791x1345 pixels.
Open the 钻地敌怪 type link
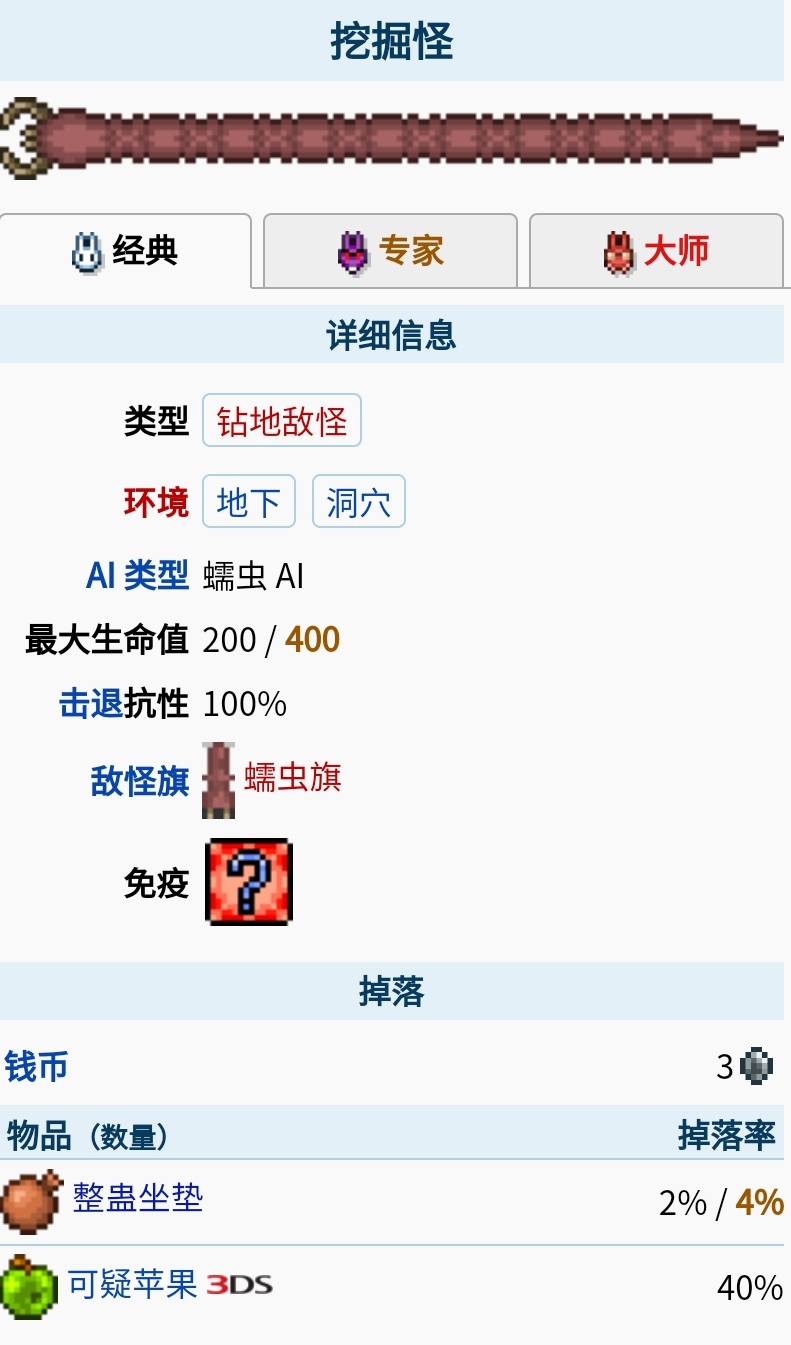pos(281,421)
